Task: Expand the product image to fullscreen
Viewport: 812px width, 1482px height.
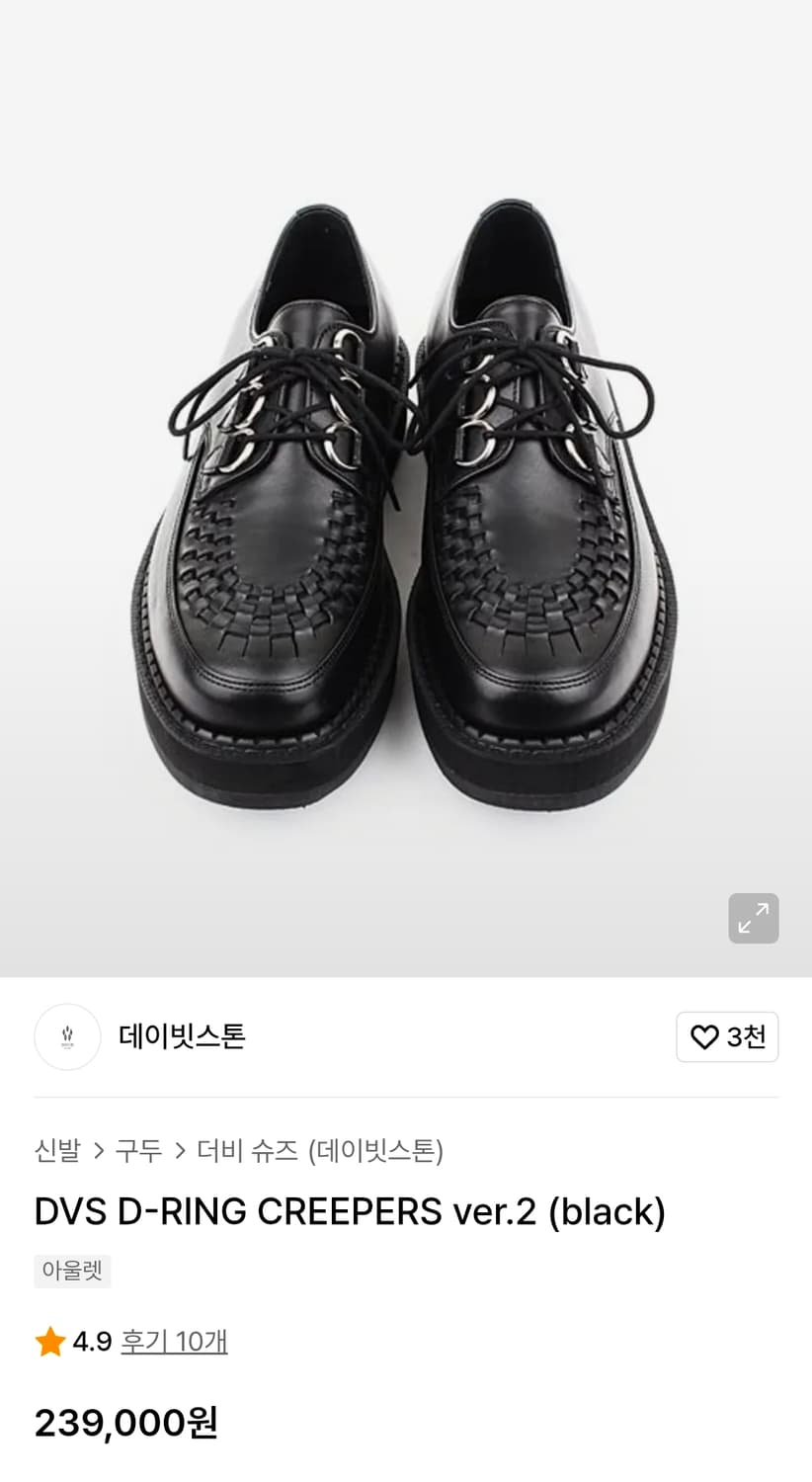Action: coord(754,919)
